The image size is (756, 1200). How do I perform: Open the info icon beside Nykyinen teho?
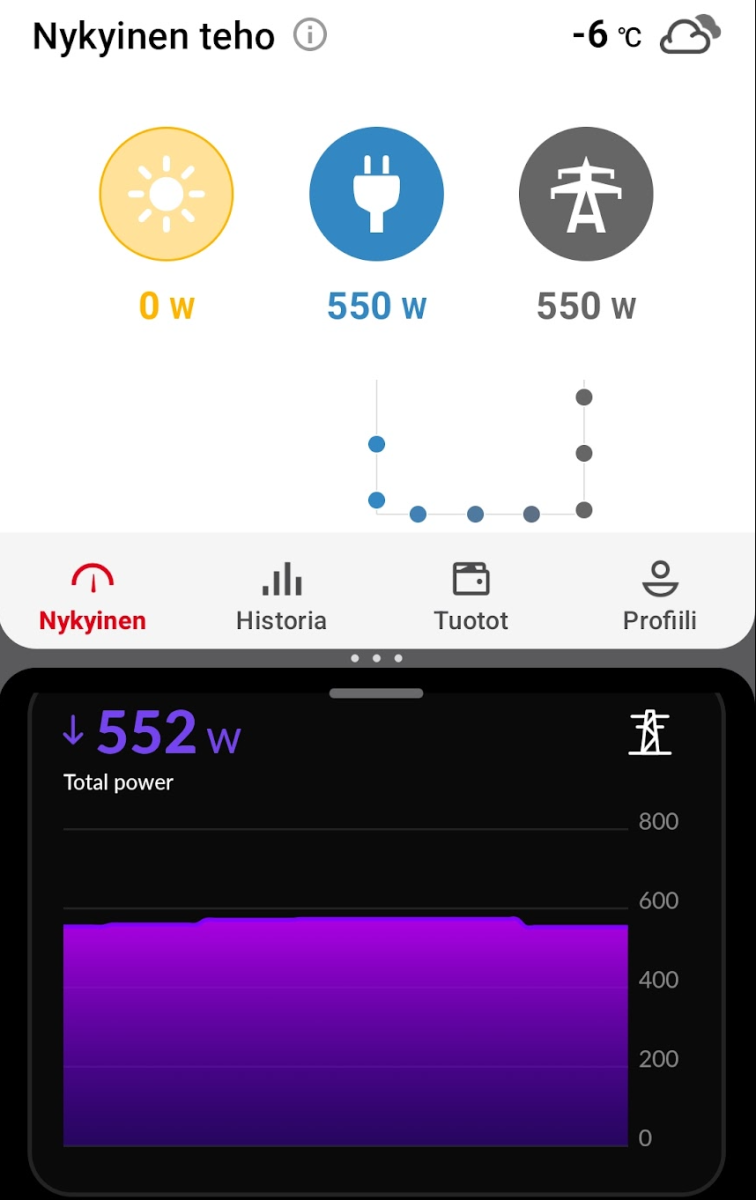[310, 36]
